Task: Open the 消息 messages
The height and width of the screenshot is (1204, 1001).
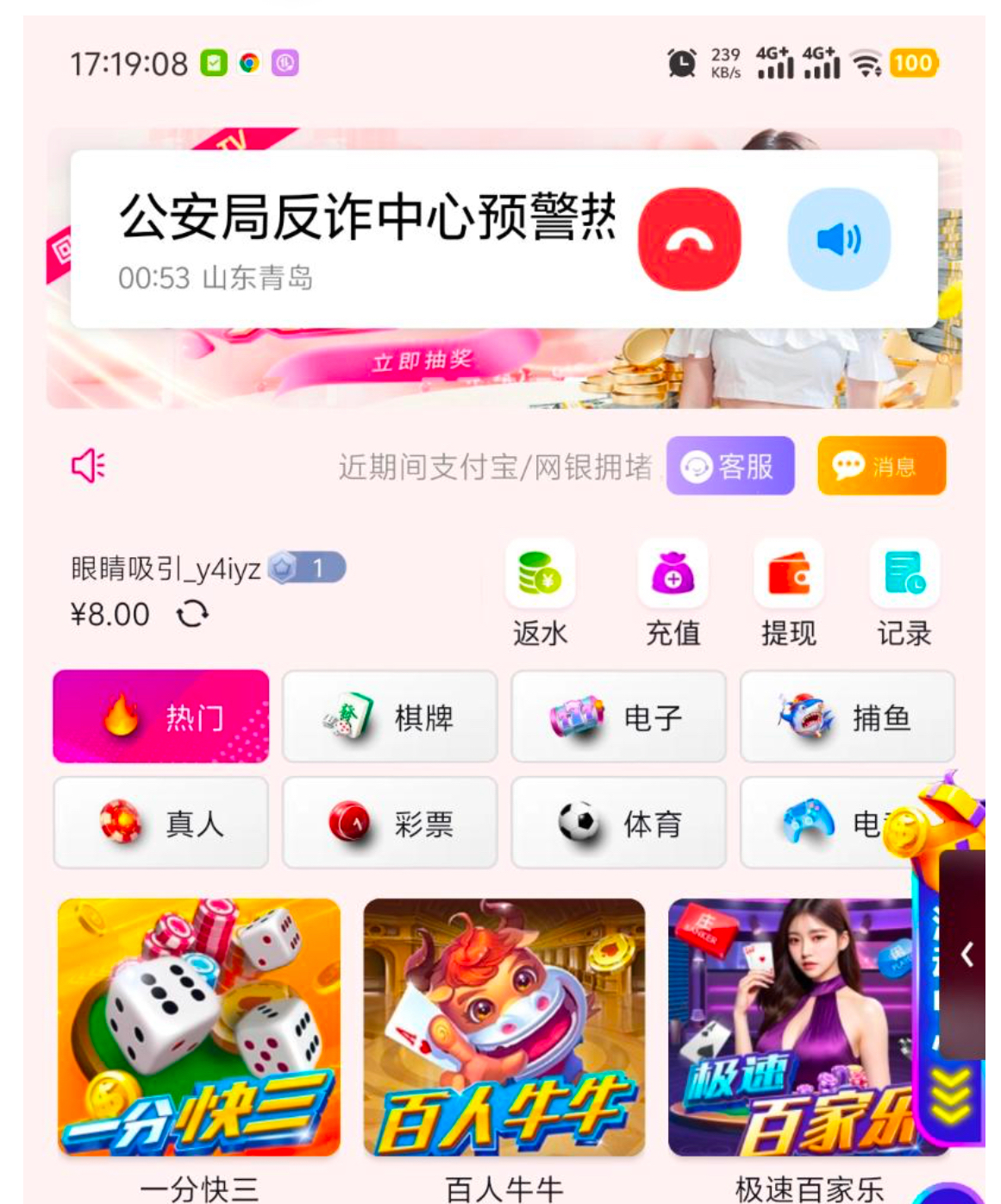Action: point(881,467)
